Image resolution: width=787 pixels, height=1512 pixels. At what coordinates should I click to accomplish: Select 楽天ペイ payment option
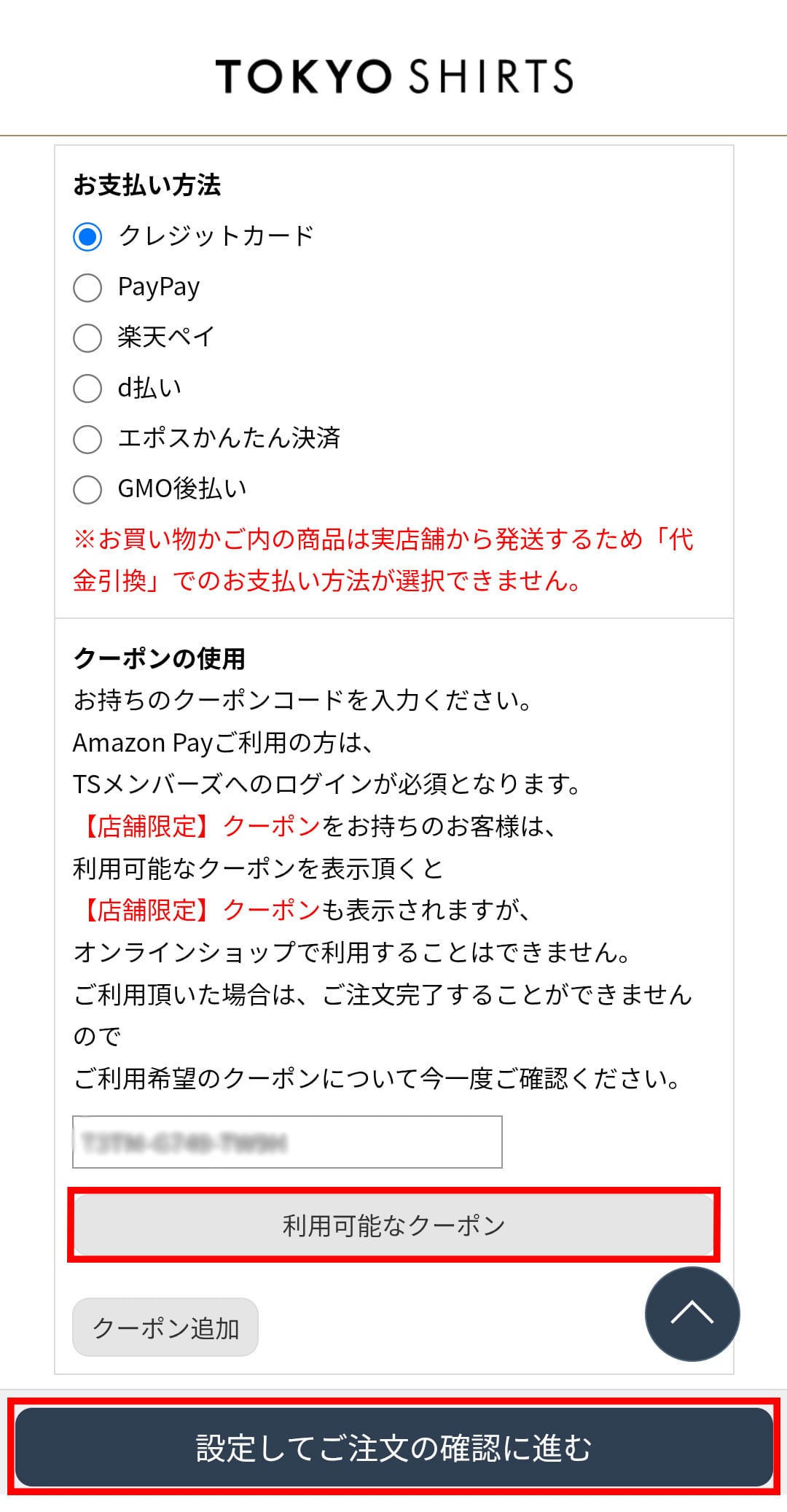tap(87, 338)
